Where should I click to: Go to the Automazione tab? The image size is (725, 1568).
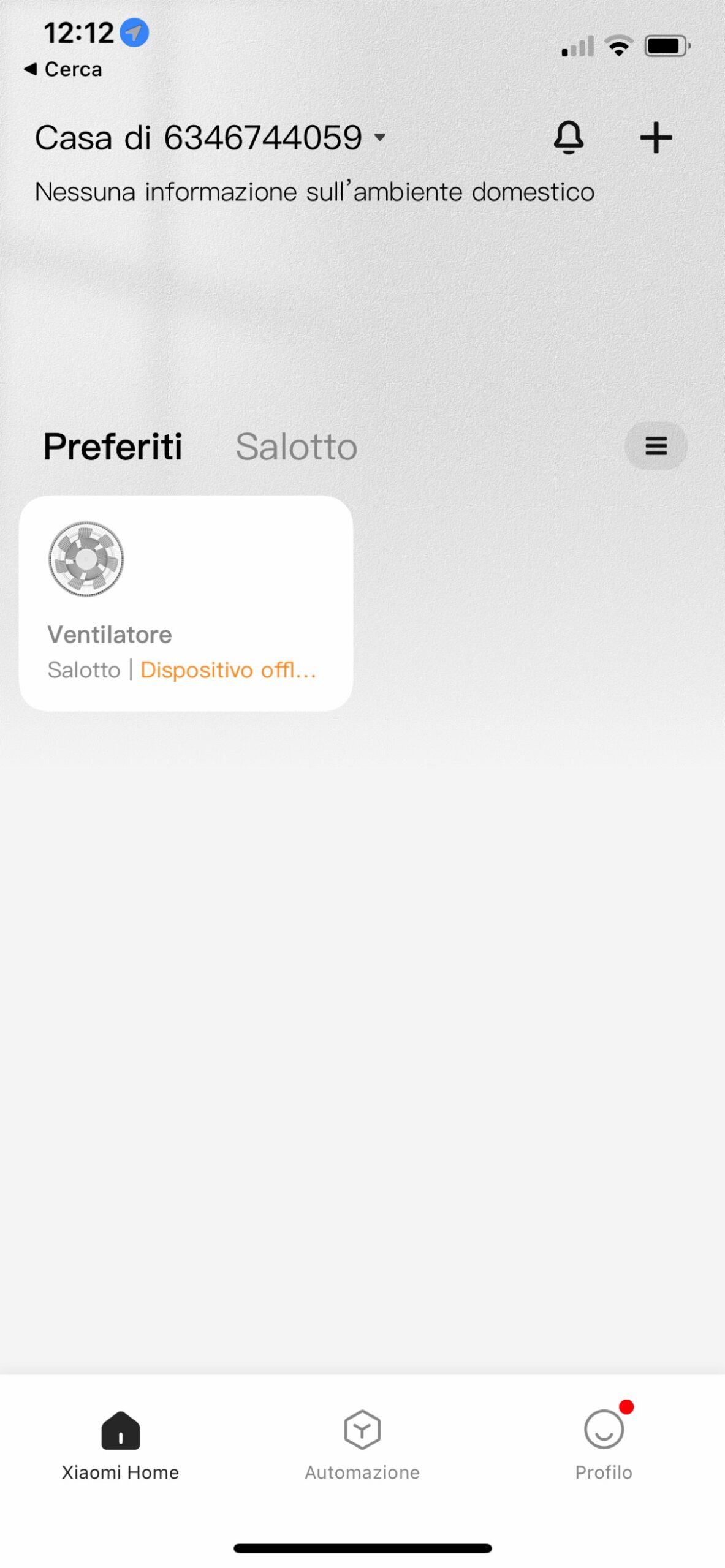pyautogui.click(x=362, y=1444)
